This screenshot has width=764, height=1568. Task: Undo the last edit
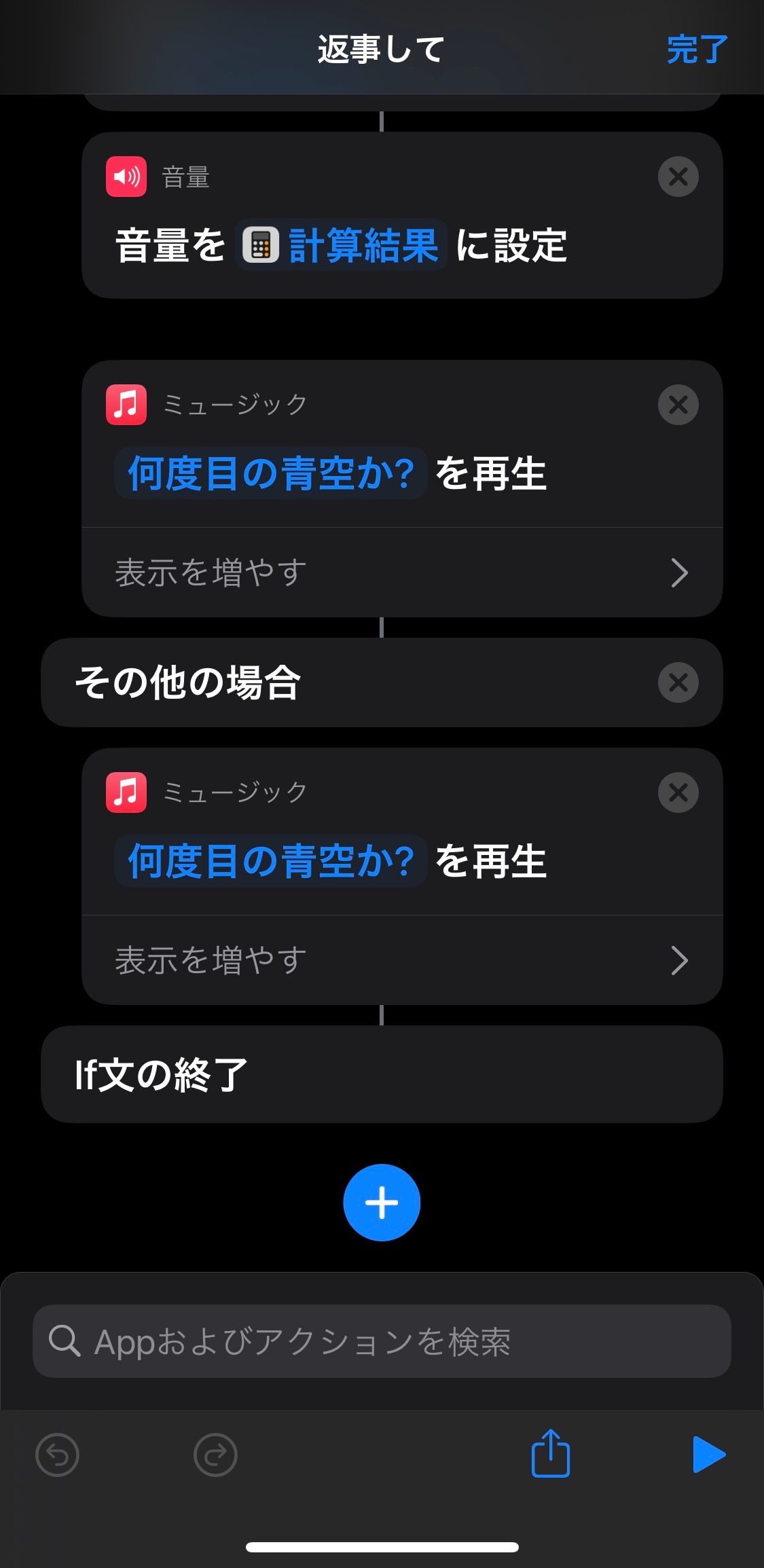pyautogui.click(x=57, y=1455)
